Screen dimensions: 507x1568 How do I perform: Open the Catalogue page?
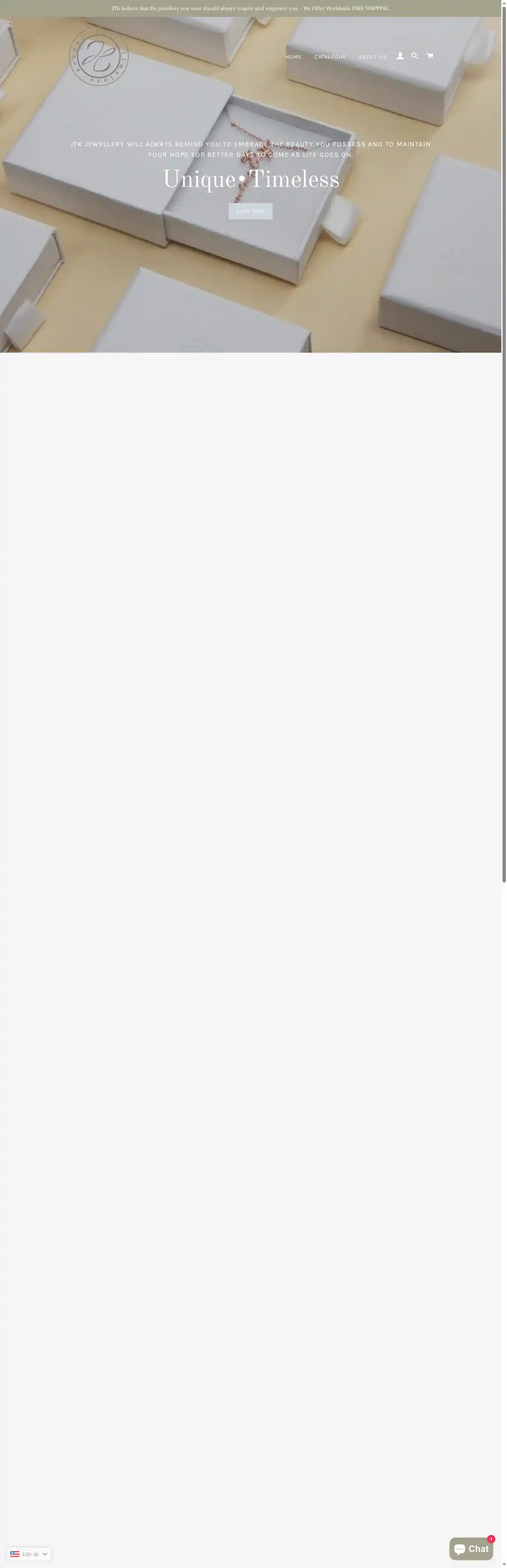tap(330, 57)
